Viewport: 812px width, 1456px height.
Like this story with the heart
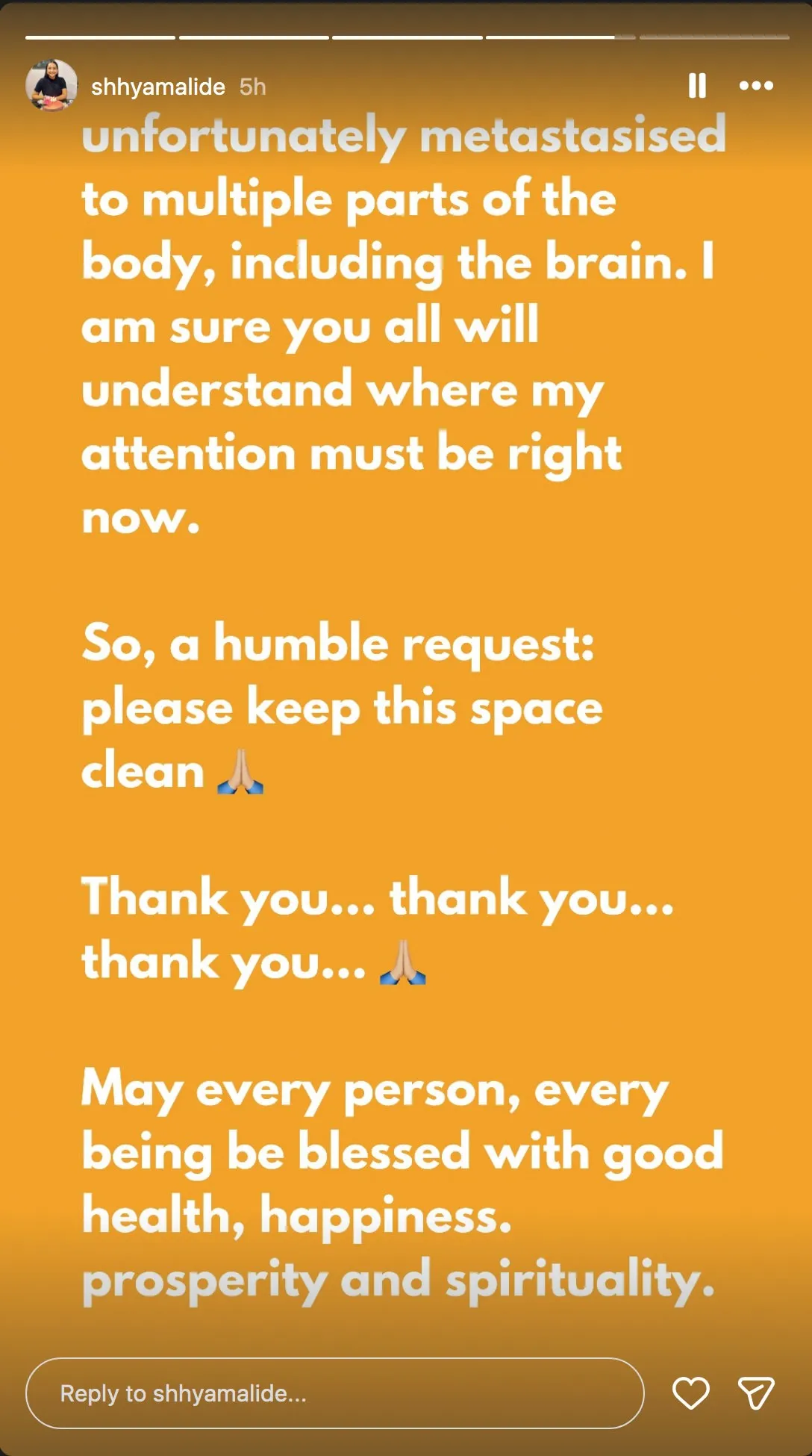[690, 1393]
